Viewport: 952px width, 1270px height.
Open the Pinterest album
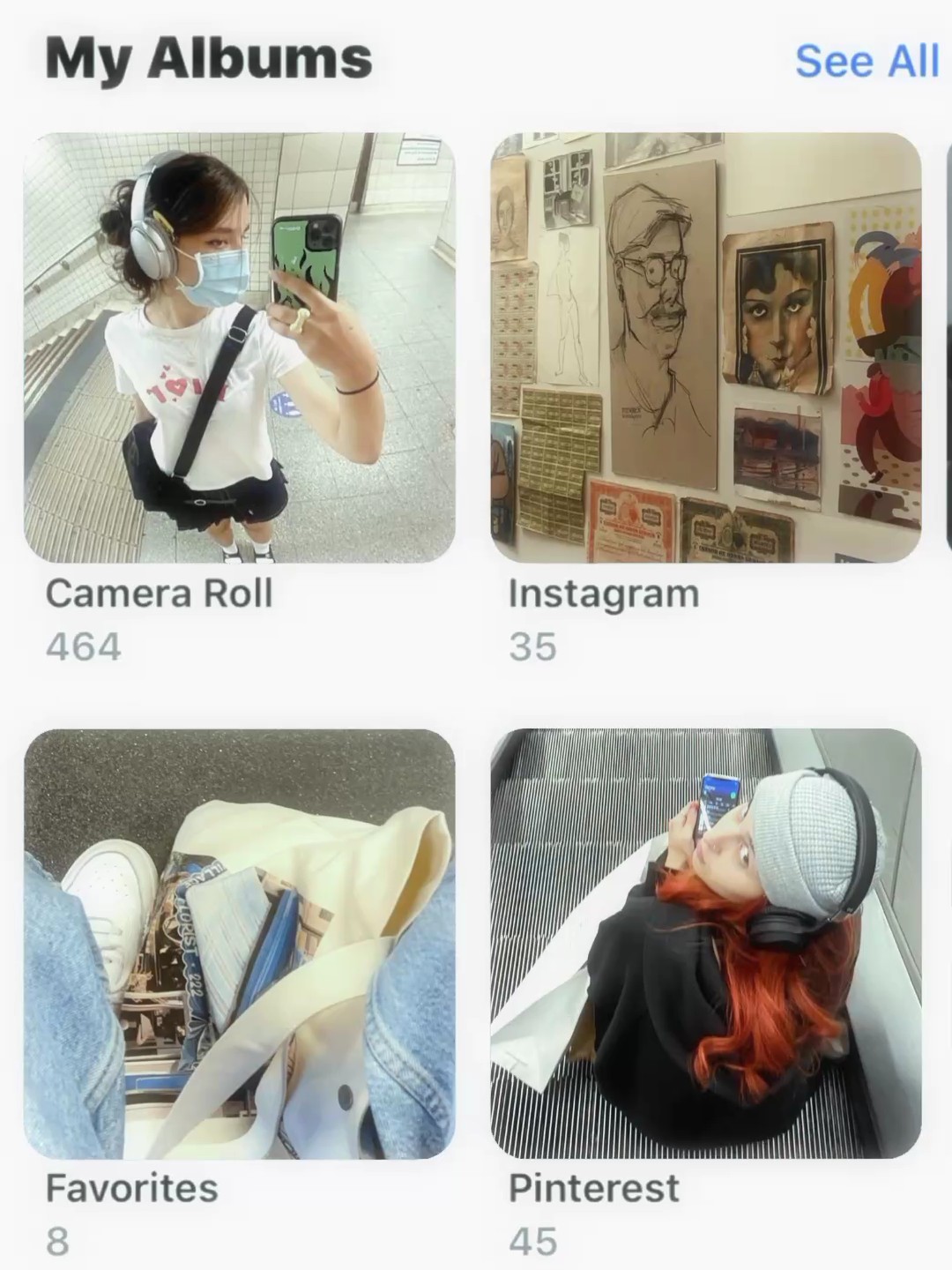(x=705, y=943)
